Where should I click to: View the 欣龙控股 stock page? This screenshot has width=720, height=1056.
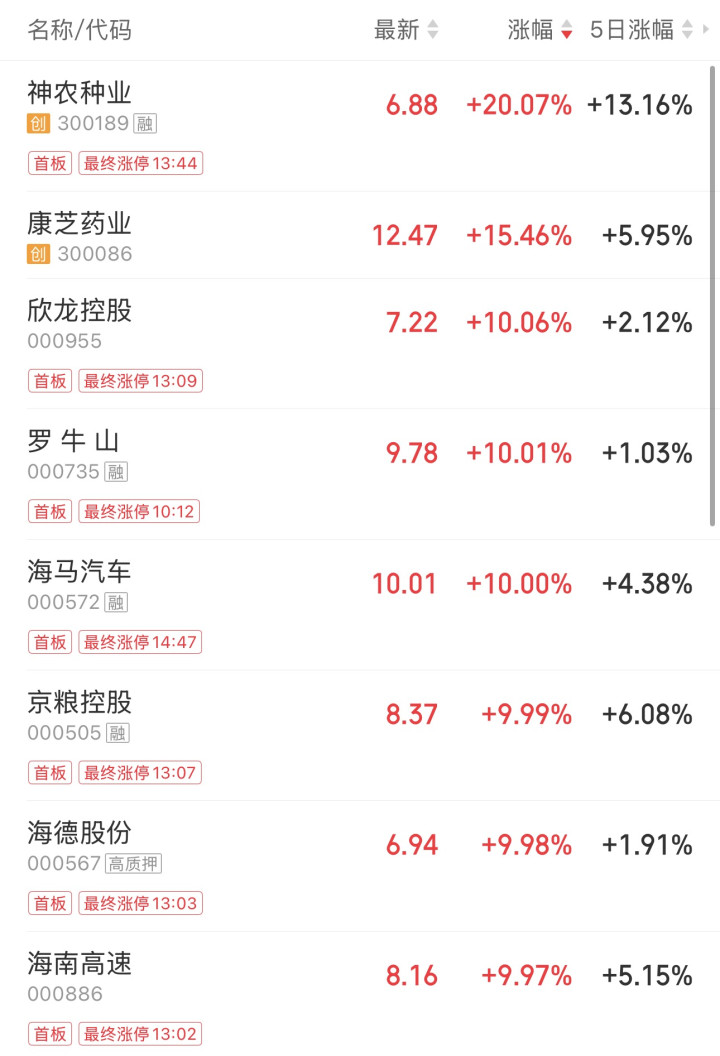[x=79, y=311]
